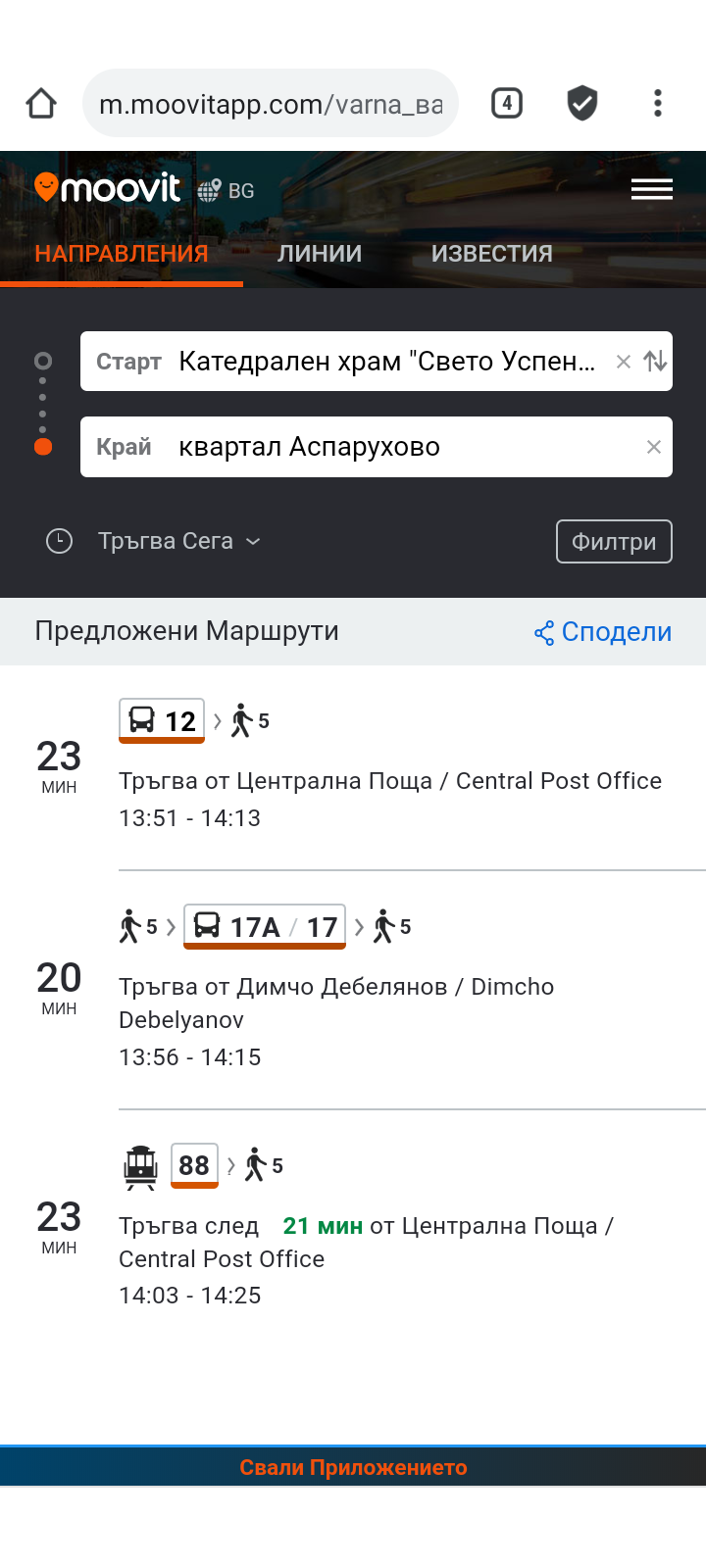Screen dimensions: 706x1568
Task: Change the BG country selector
Action: 227,191
